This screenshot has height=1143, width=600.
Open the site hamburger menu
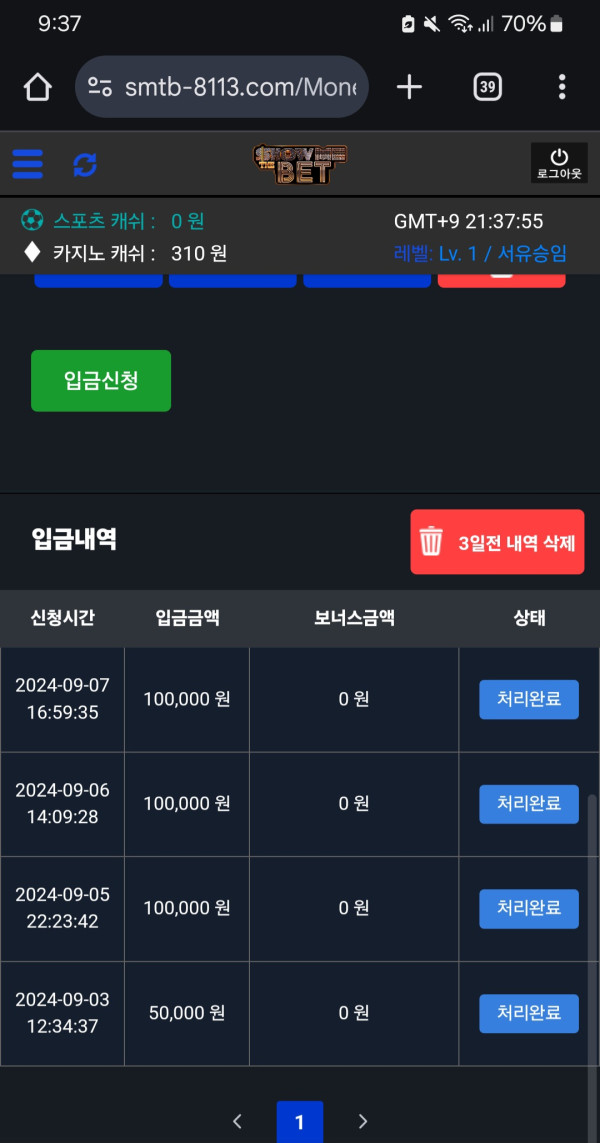[x=28, y=164]
